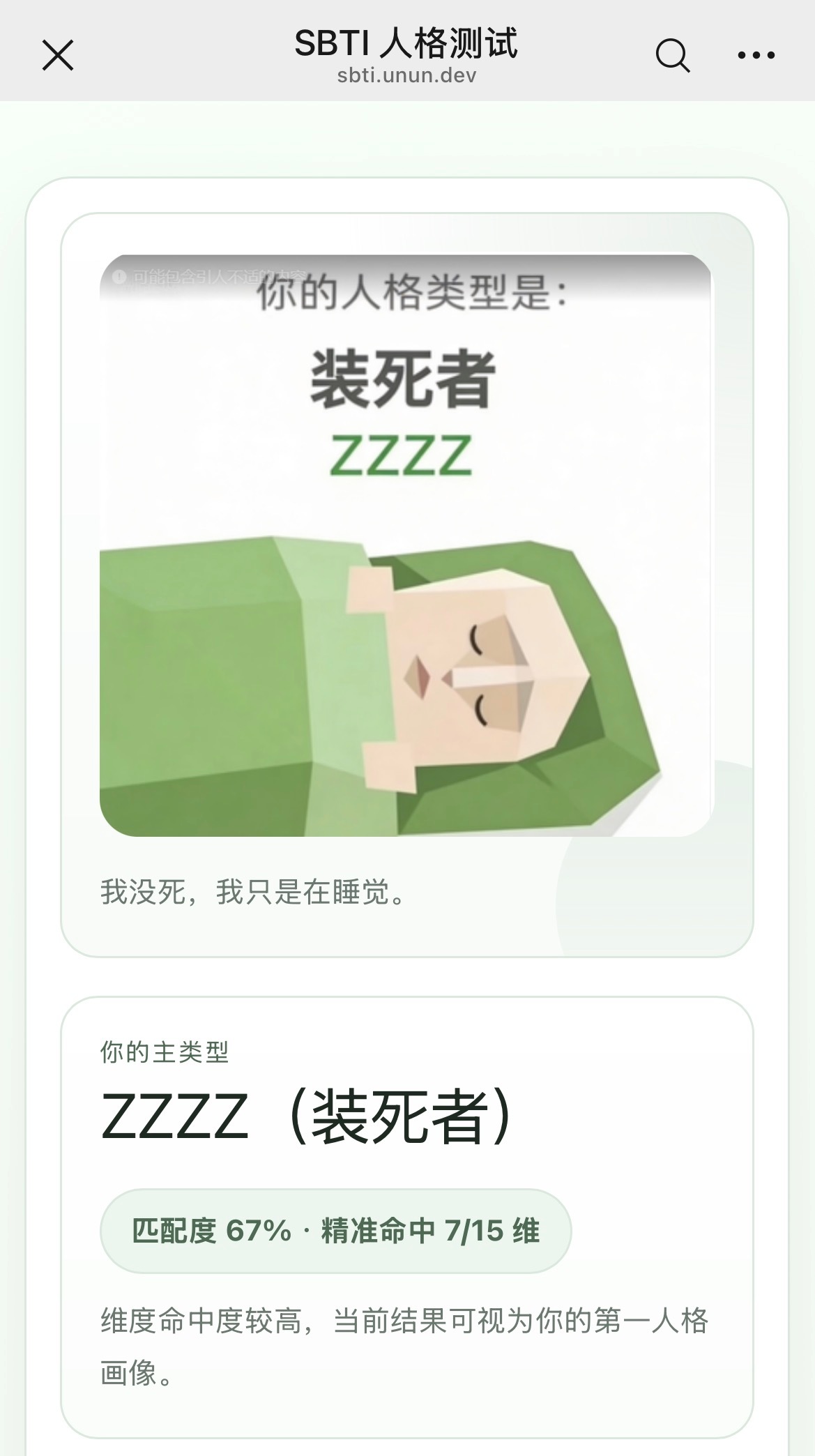Click the magnifier to search within SBTI page
Screen dimensions: 815x1456
671,55
